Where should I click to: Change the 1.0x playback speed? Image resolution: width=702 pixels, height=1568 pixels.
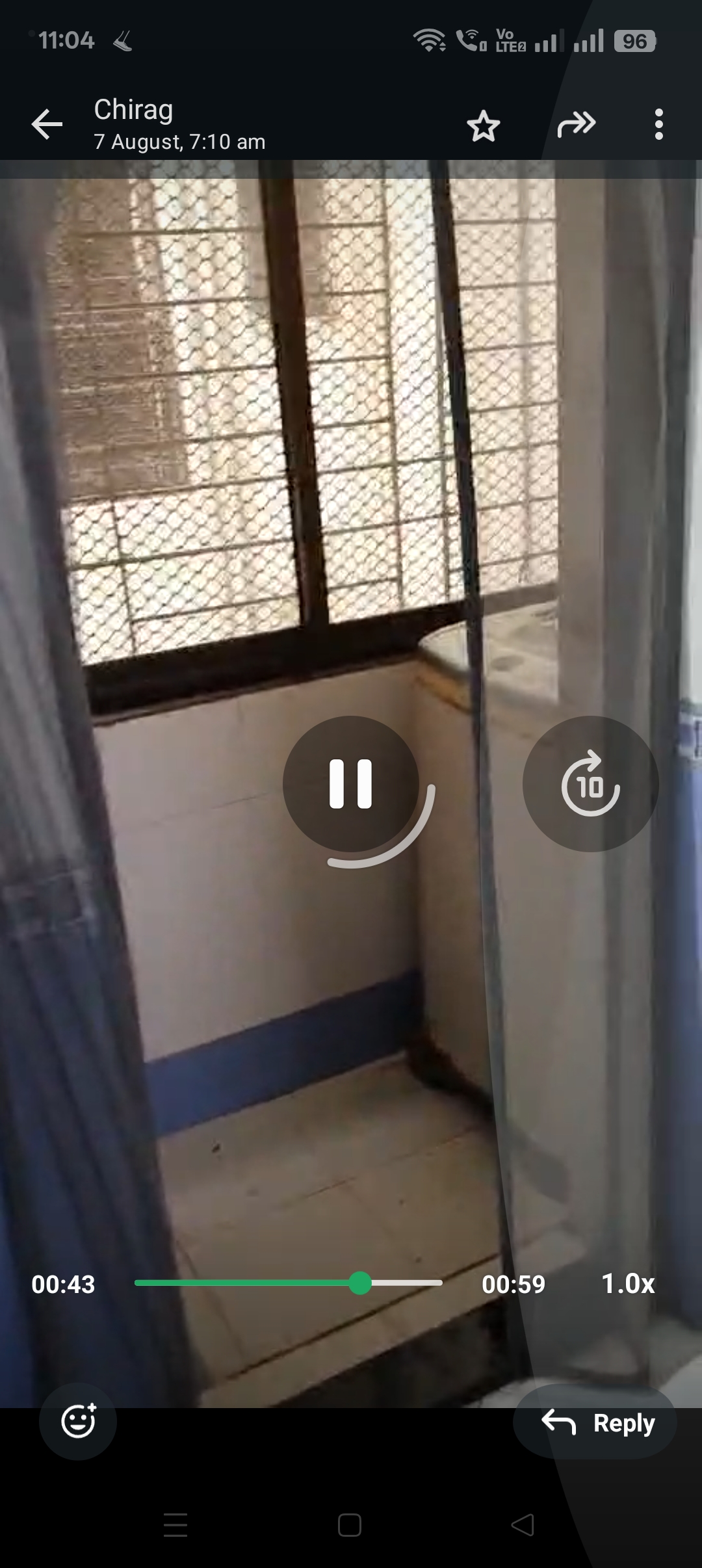tap(627, 1284)
